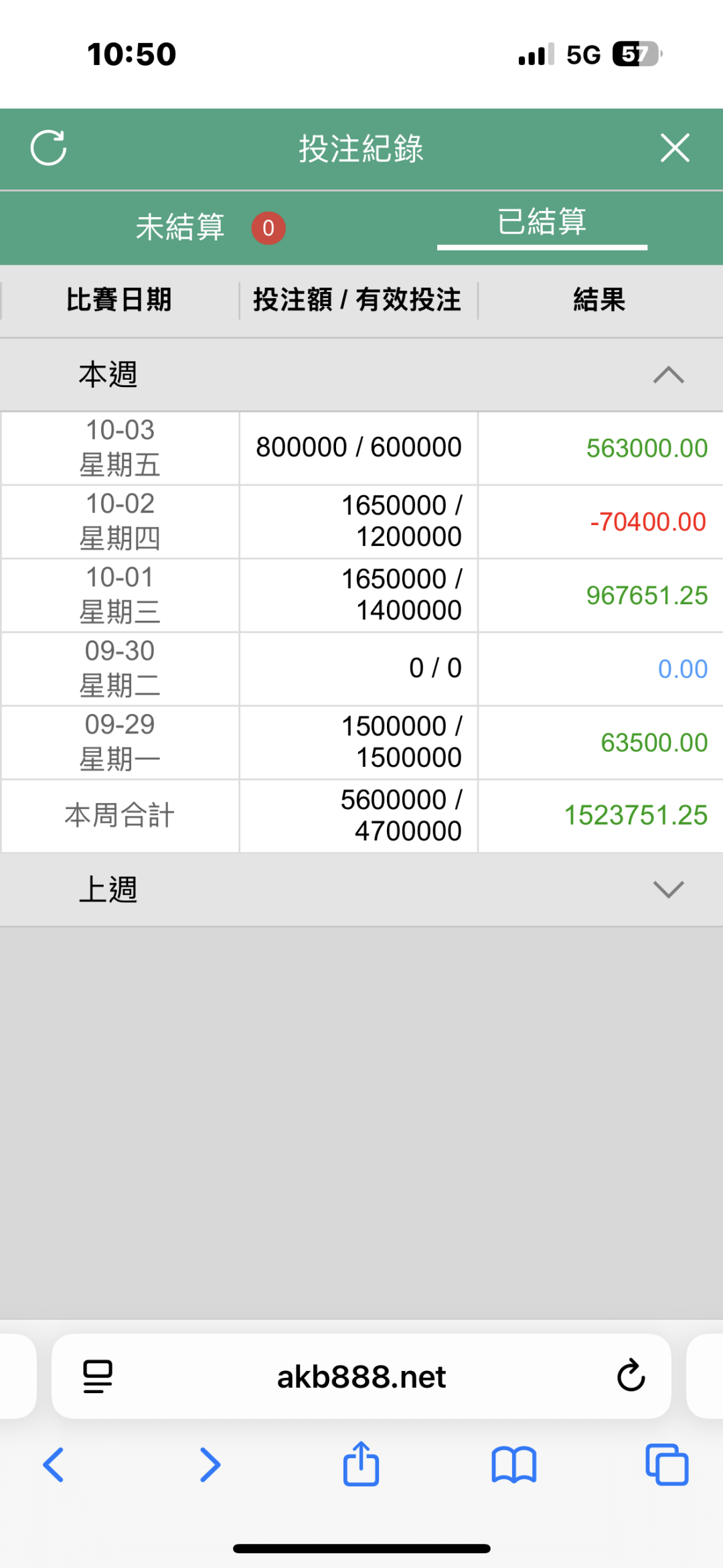Collapse the 本週 section
The height and width of the screenshot is (1568, 723).
tap(667, 374)
